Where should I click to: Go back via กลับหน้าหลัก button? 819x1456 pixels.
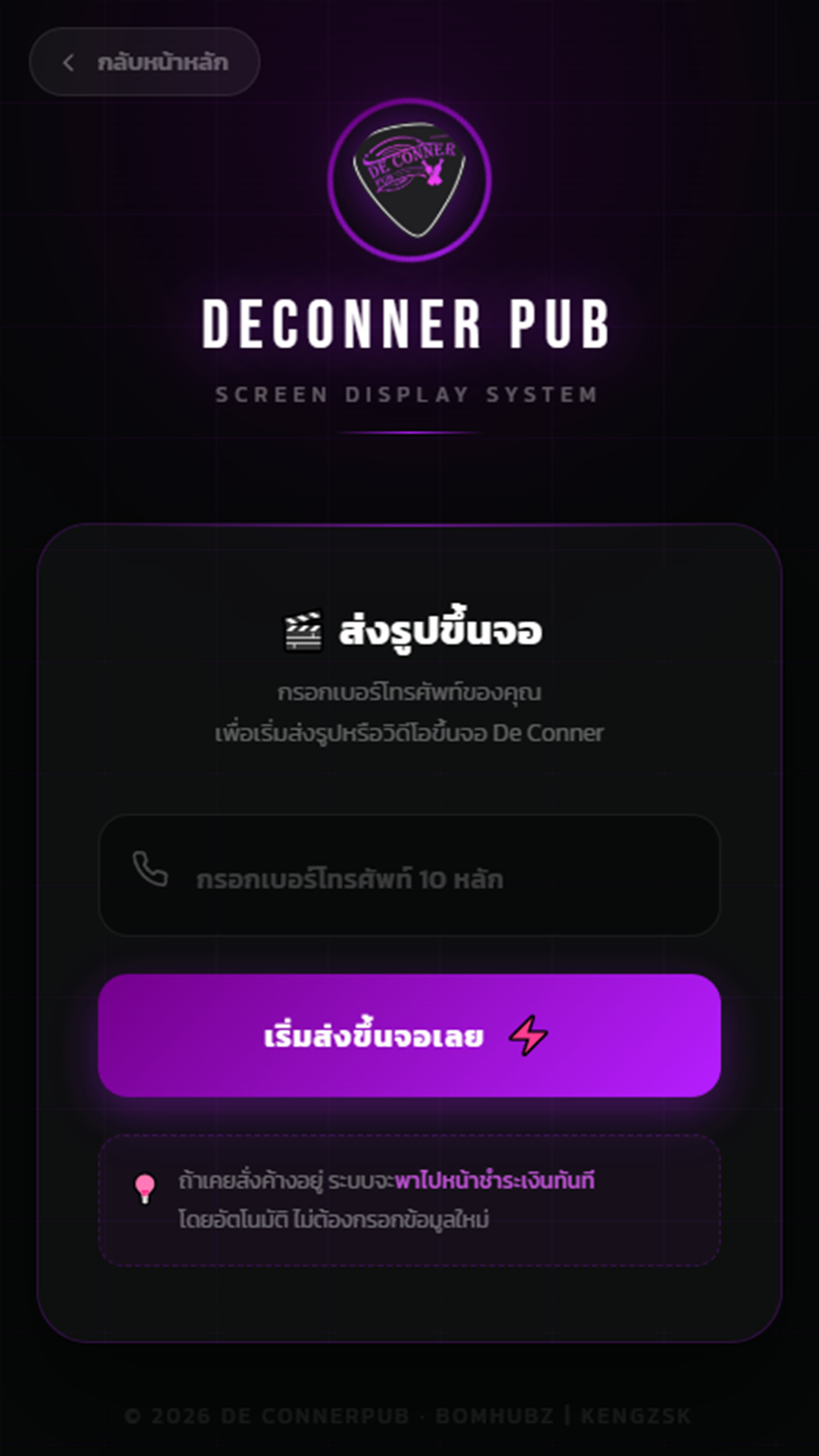[x=144, y=62]
